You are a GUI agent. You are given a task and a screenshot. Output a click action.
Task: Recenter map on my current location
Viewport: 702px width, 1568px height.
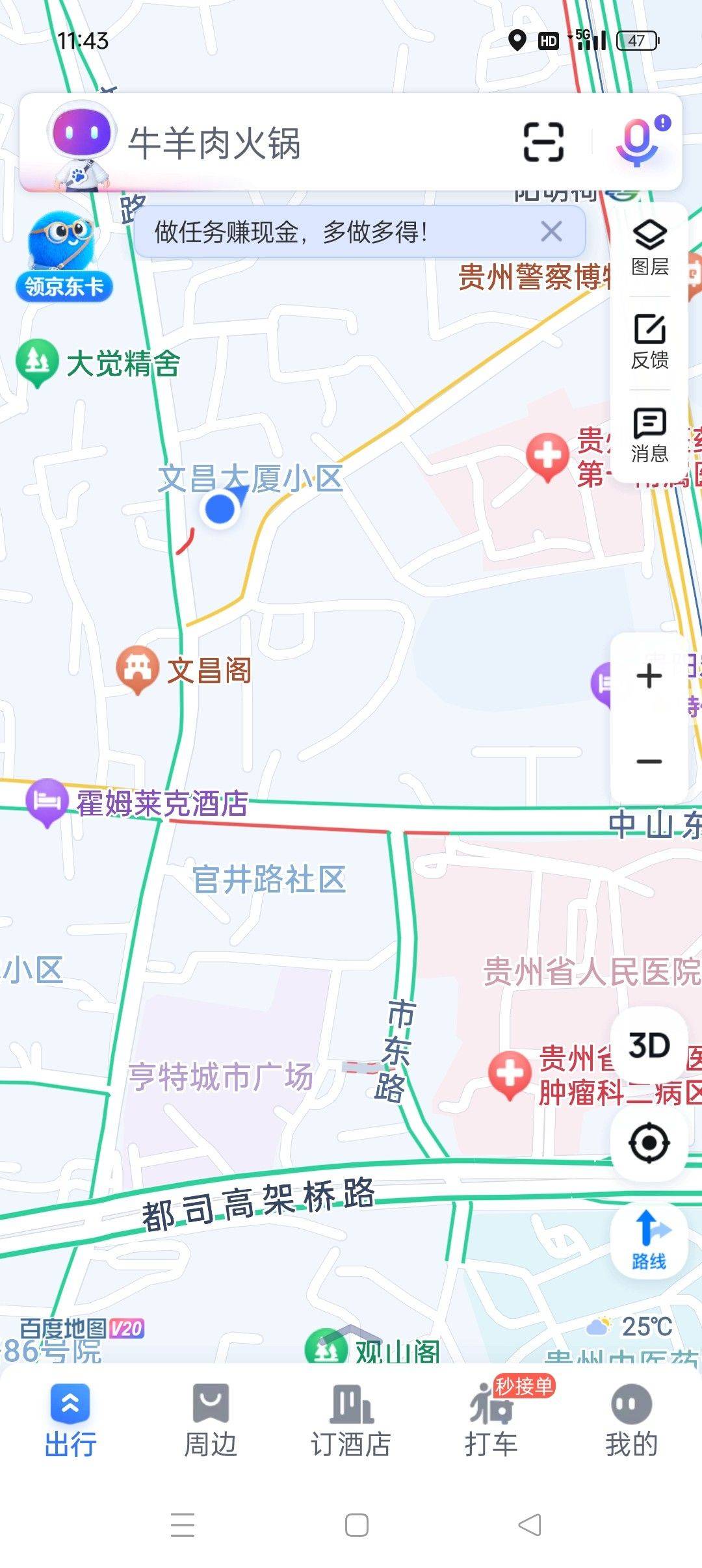[x=649, y=1142]
